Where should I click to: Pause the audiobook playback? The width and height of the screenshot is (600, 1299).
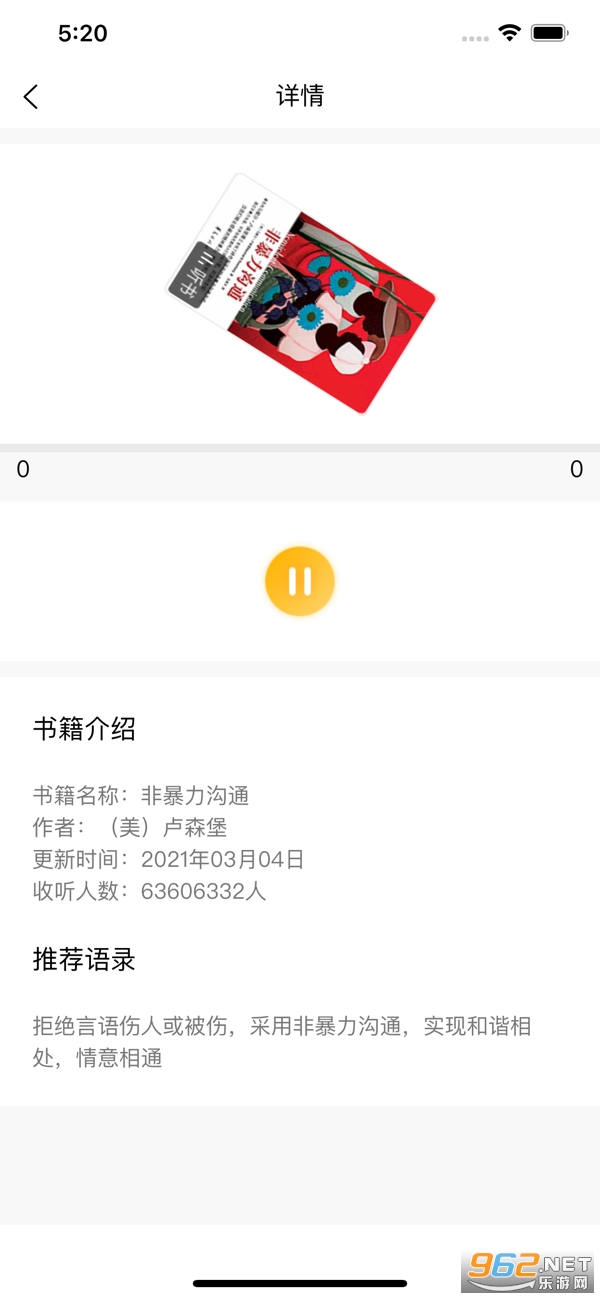tap(300, 581)
